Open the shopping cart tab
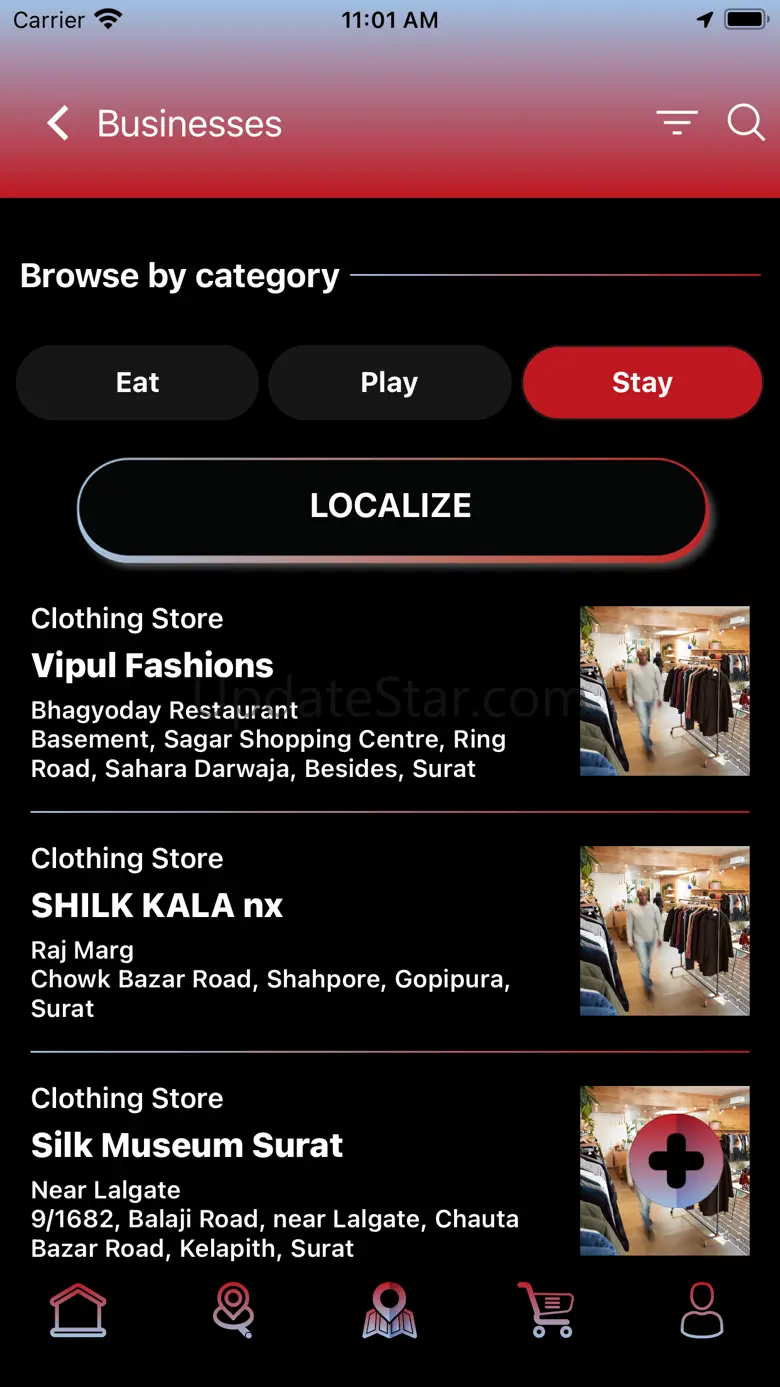 546,1310
